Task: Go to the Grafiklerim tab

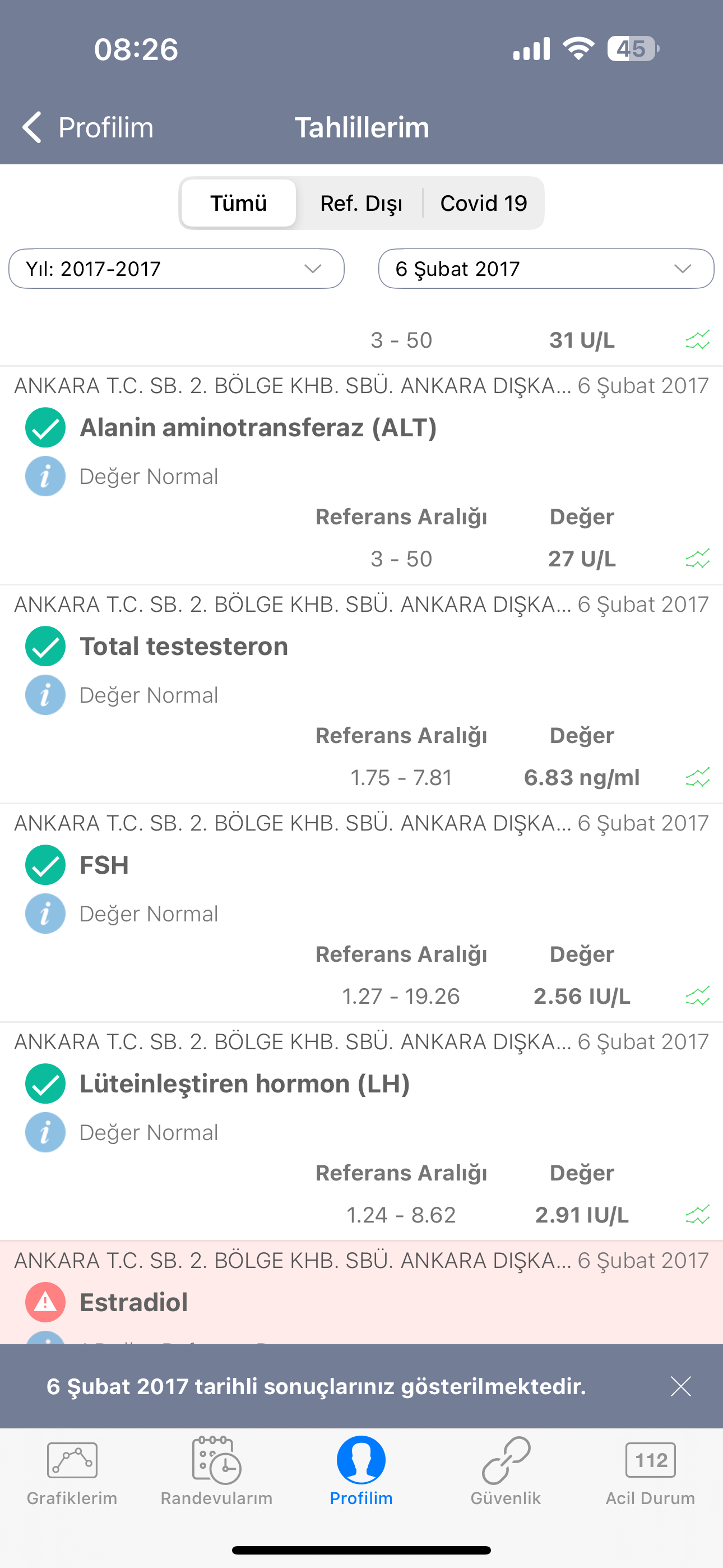Action: click(72, 1472)
